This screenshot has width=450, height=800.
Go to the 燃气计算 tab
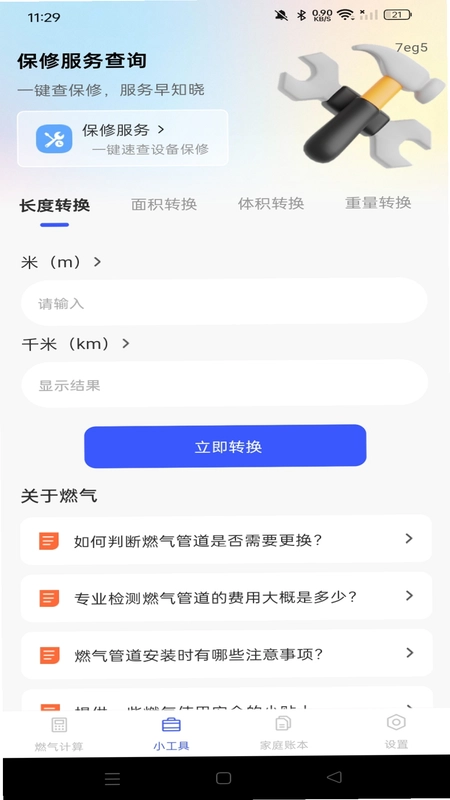click(59, 734)
